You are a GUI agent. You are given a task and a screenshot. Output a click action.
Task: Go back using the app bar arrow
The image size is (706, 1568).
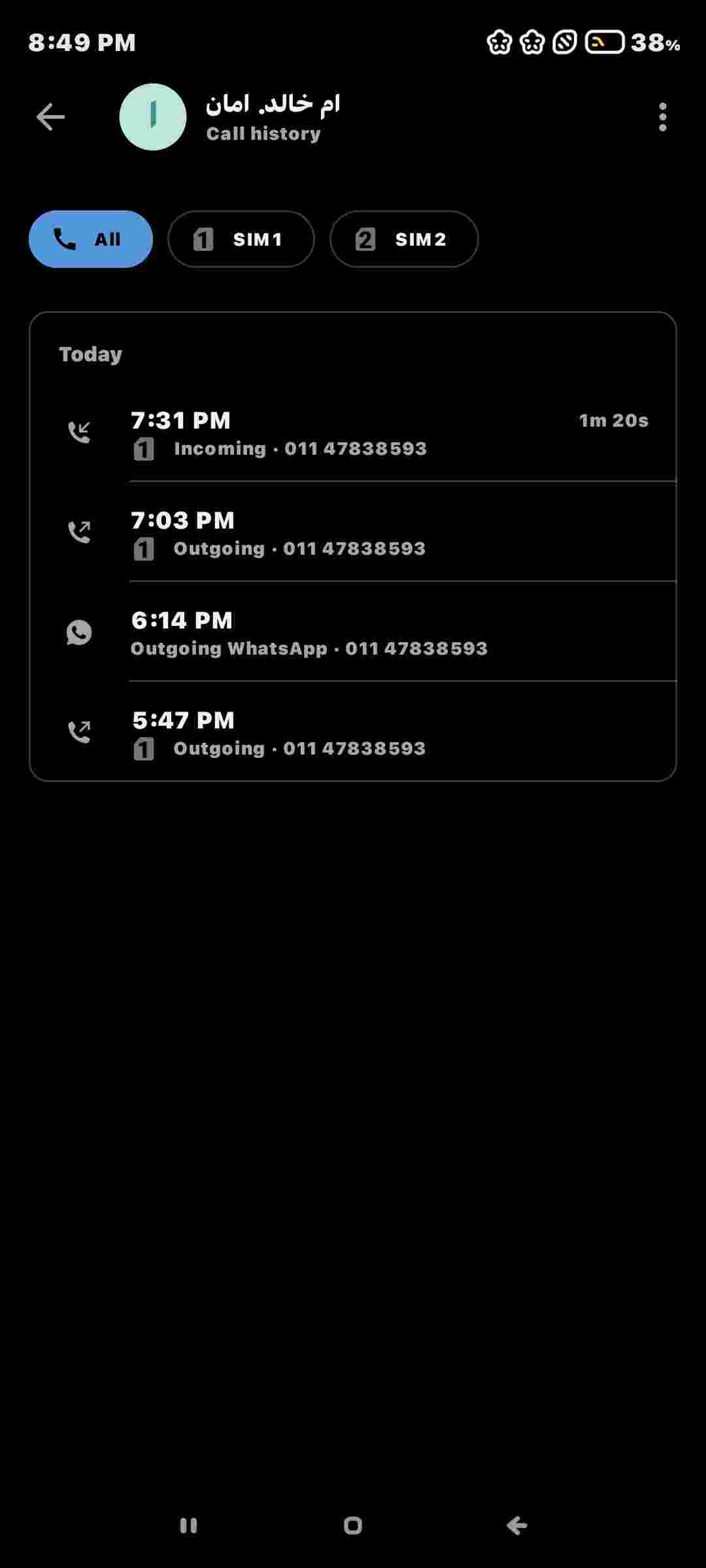pos(50,117)
